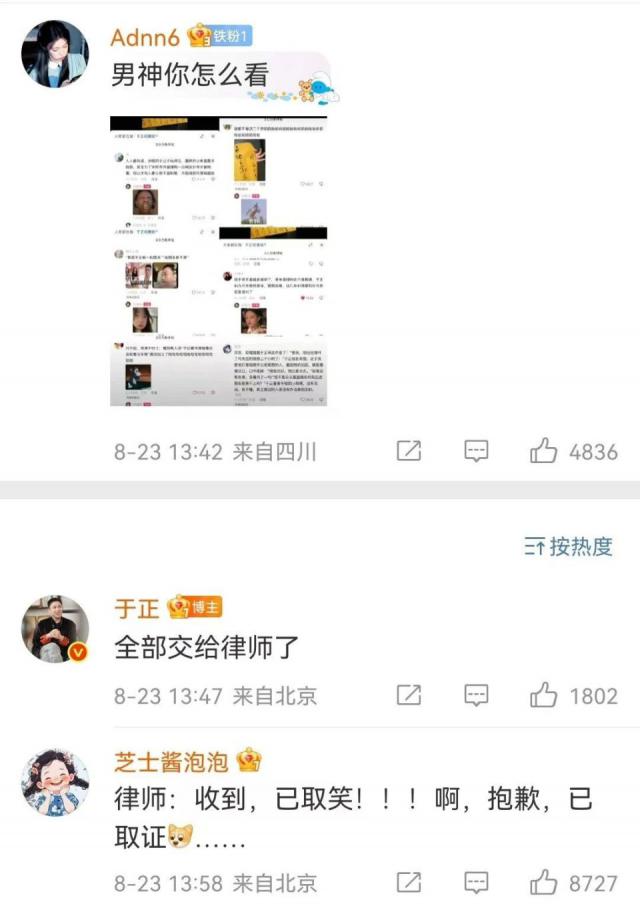Like 于正's reply
This screenshot has height=906, width=640.
coord(545,695)
